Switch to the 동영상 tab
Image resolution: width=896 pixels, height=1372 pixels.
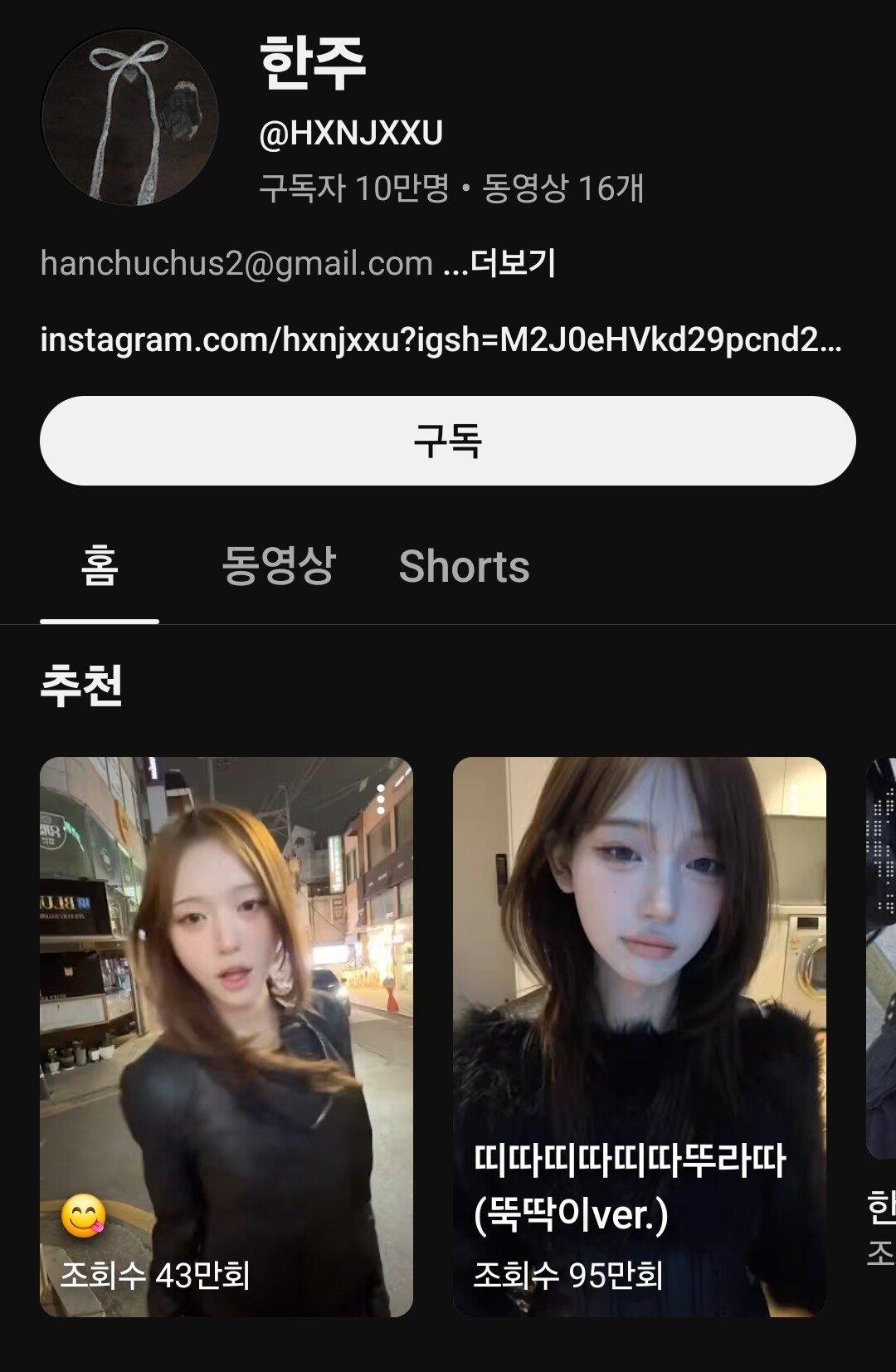[x=278, y=567]
